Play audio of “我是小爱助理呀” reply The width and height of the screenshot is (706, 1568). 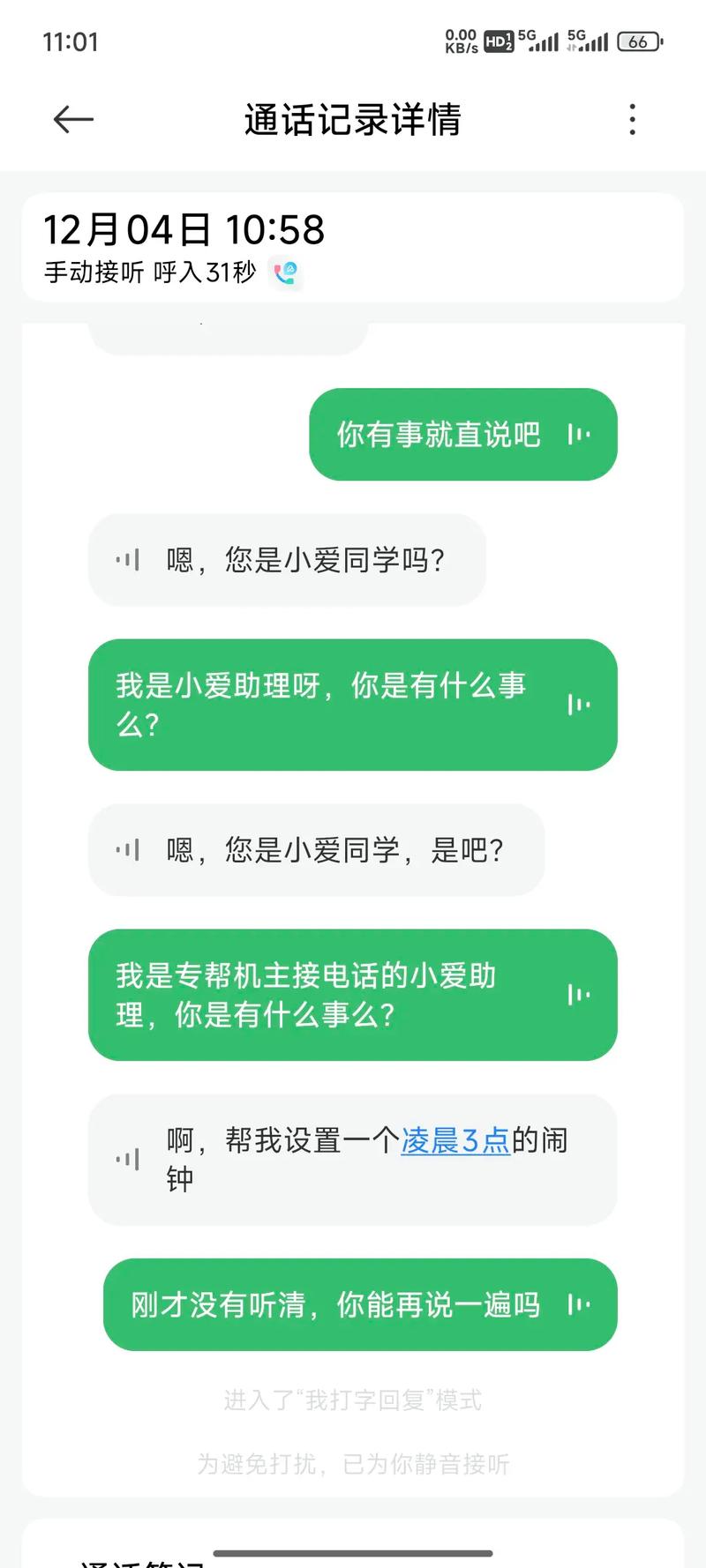click(x=579, y=705)
